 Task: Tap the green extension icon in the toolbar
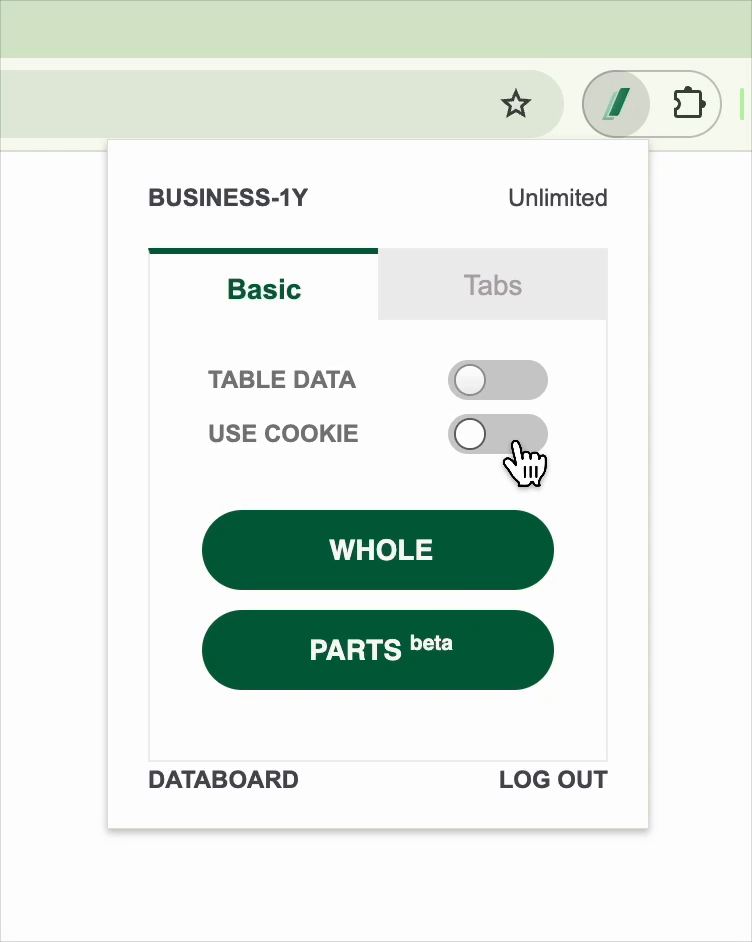pos(616,103)
